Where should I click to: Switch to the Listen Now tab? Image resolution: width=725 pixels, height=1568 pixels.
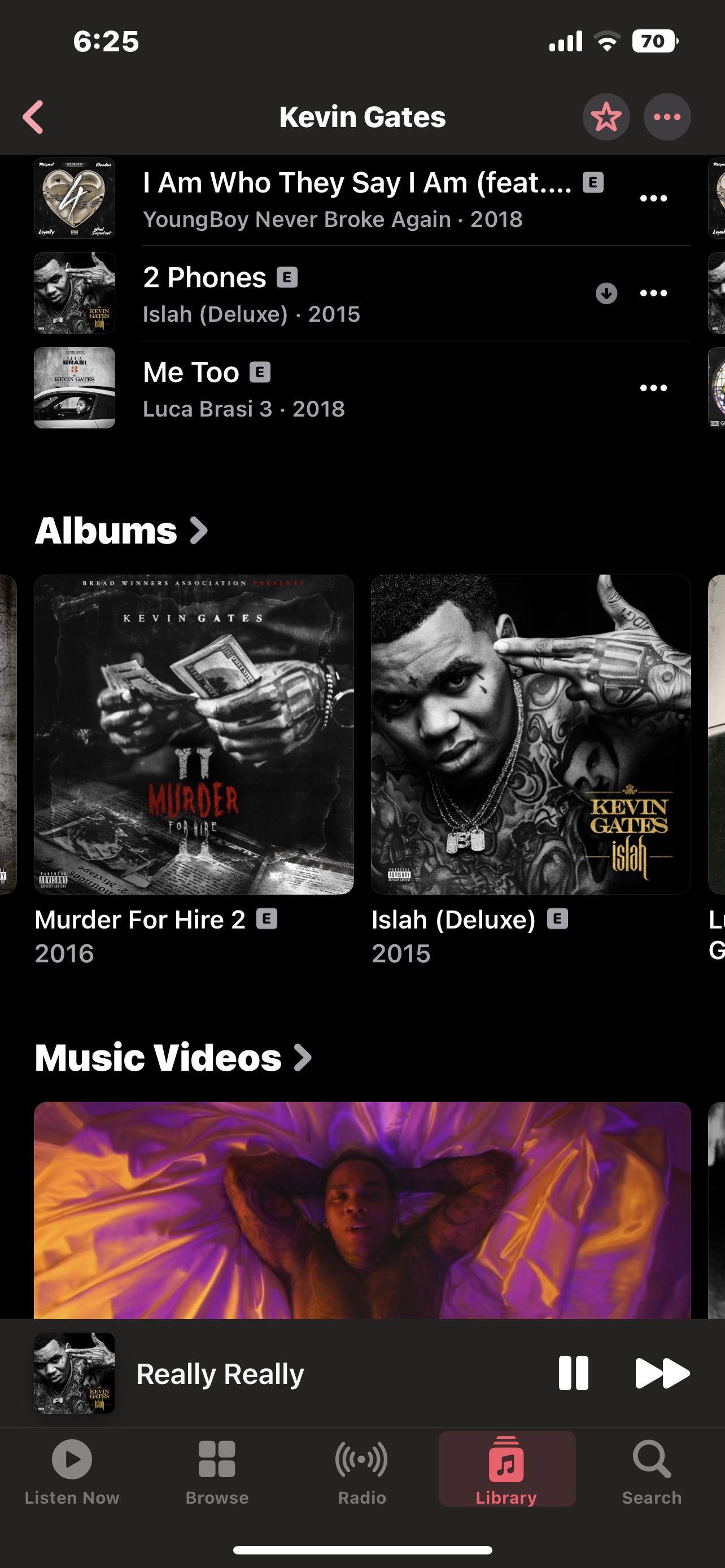click(x=72, y=1470)
